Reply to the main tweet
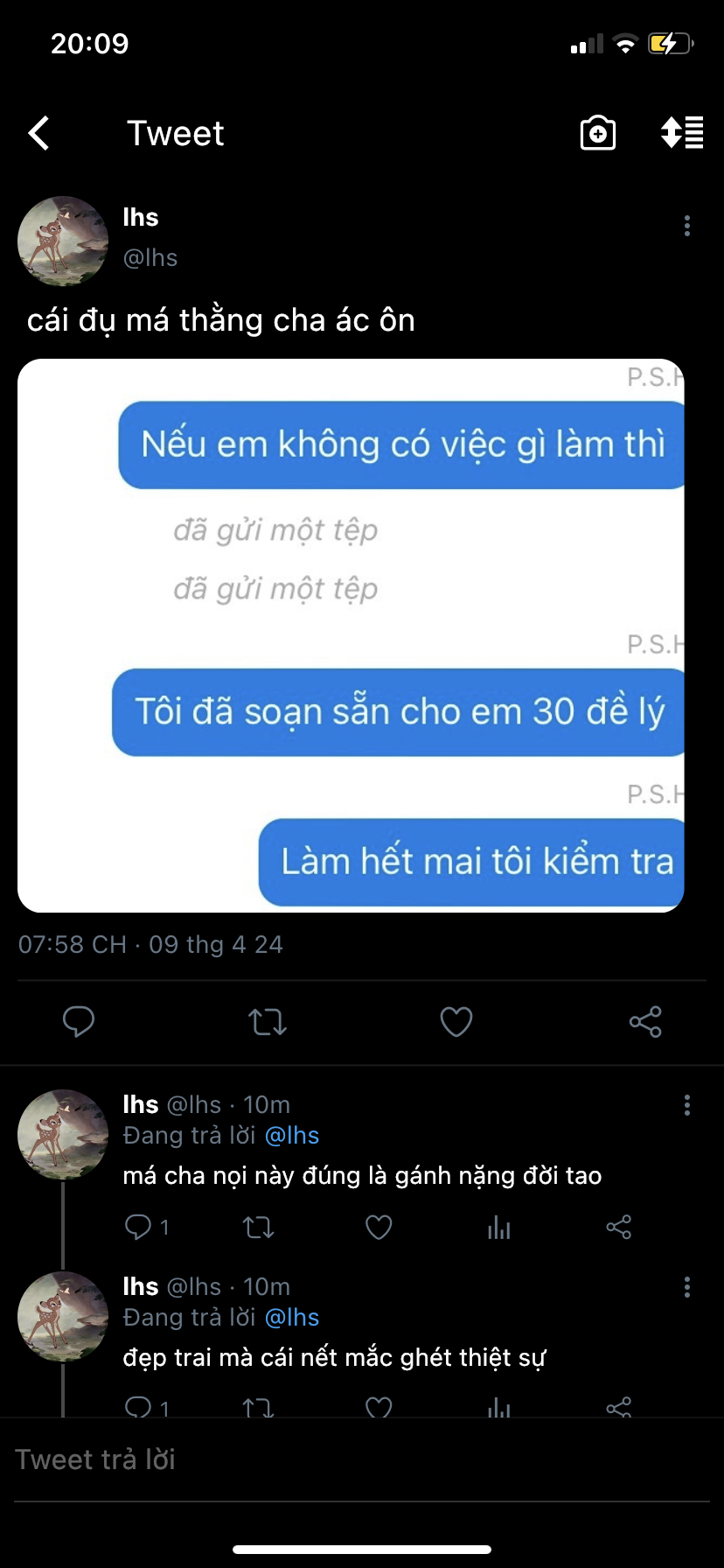Screen dimensions: 724x1568 click(79, 1021)
